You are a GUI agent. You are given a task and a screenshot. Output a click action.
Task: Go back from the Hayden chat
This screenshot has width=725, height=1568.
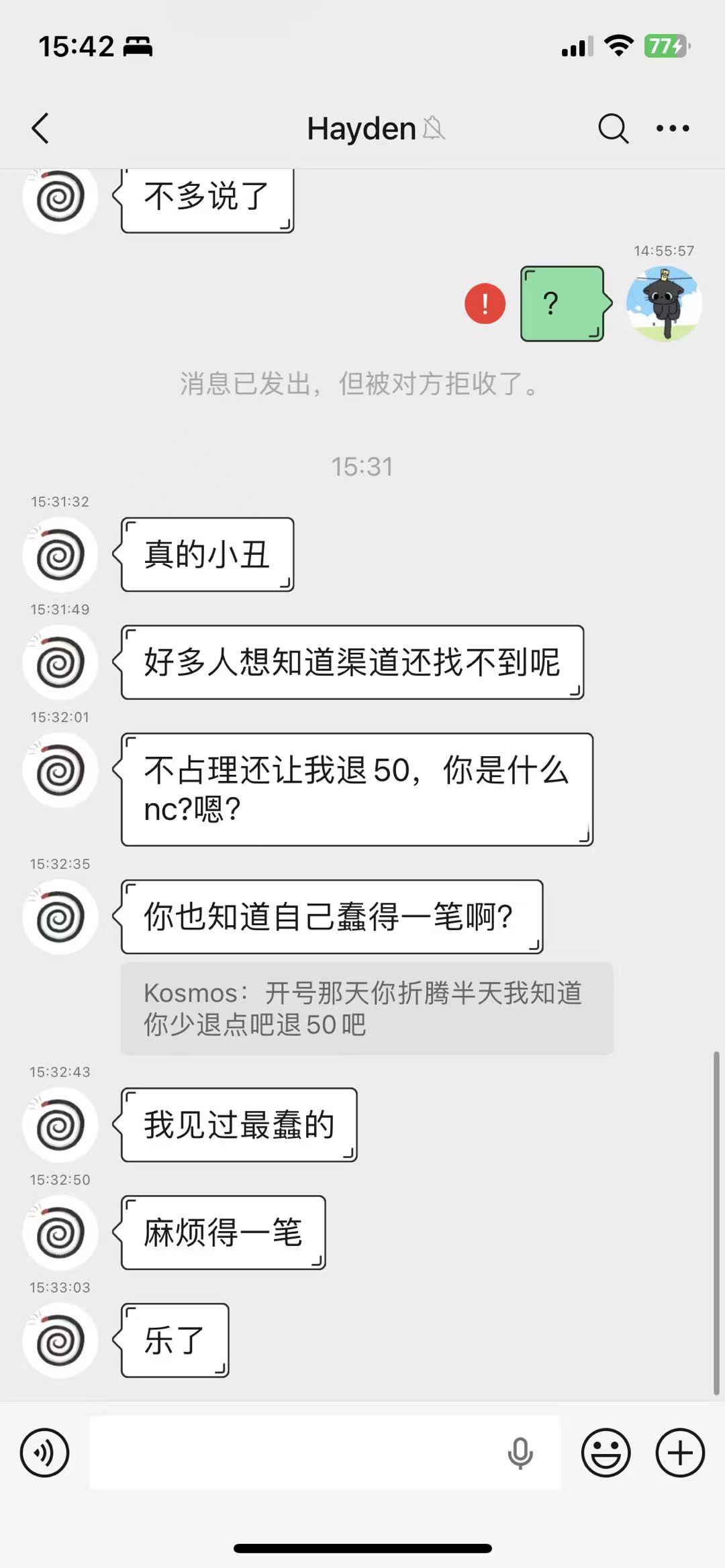tap(40, 128)
